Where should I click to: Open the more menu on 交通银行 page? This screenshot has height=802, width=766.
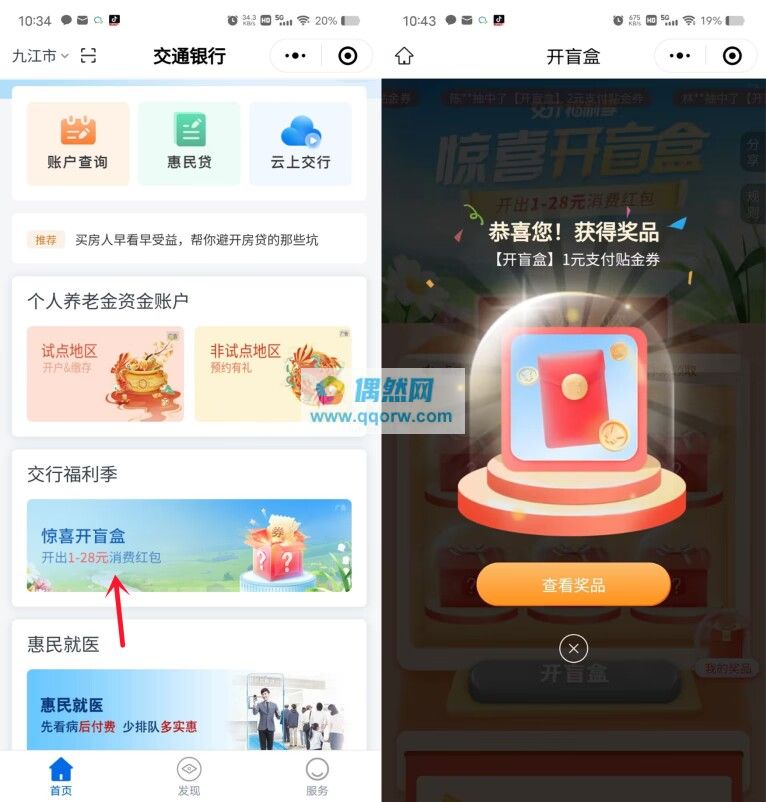(296, 56)
